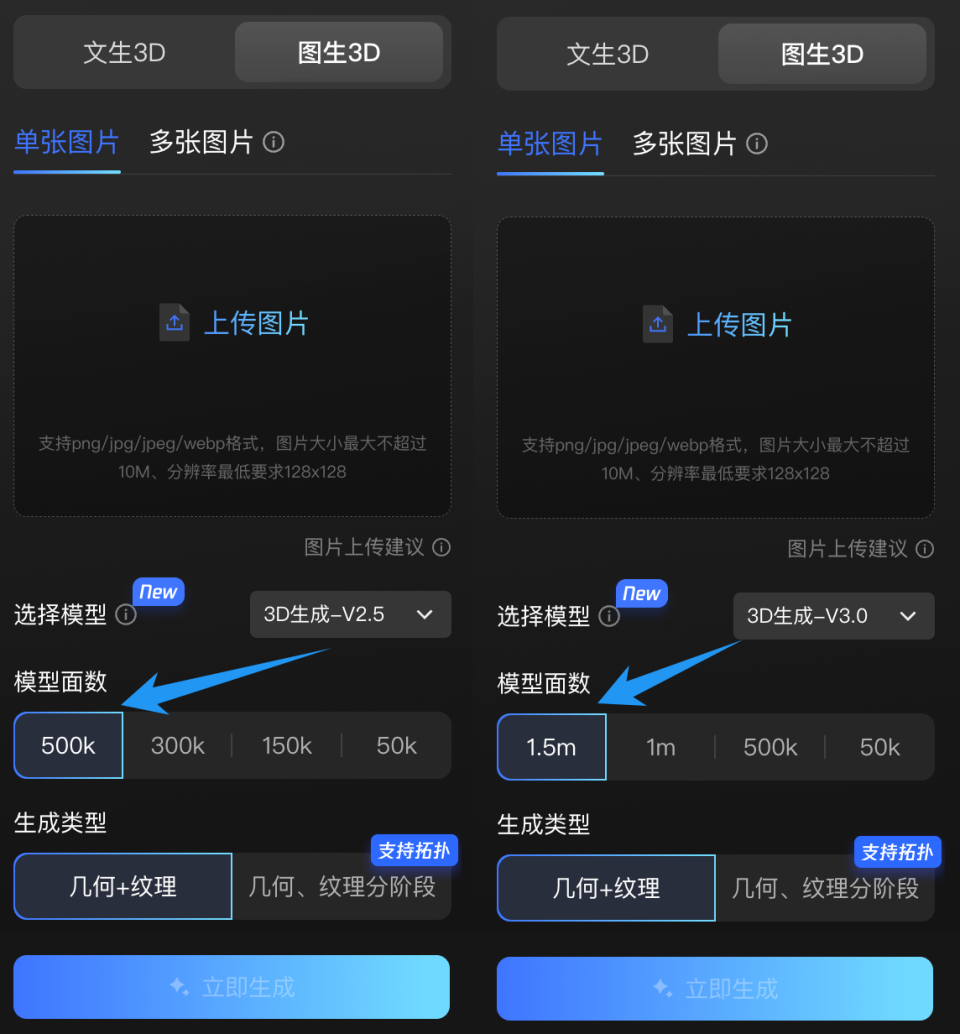Select 50k faces in the left face count selector
Screen dimensions: 960x1034
[x=395, y=745]
